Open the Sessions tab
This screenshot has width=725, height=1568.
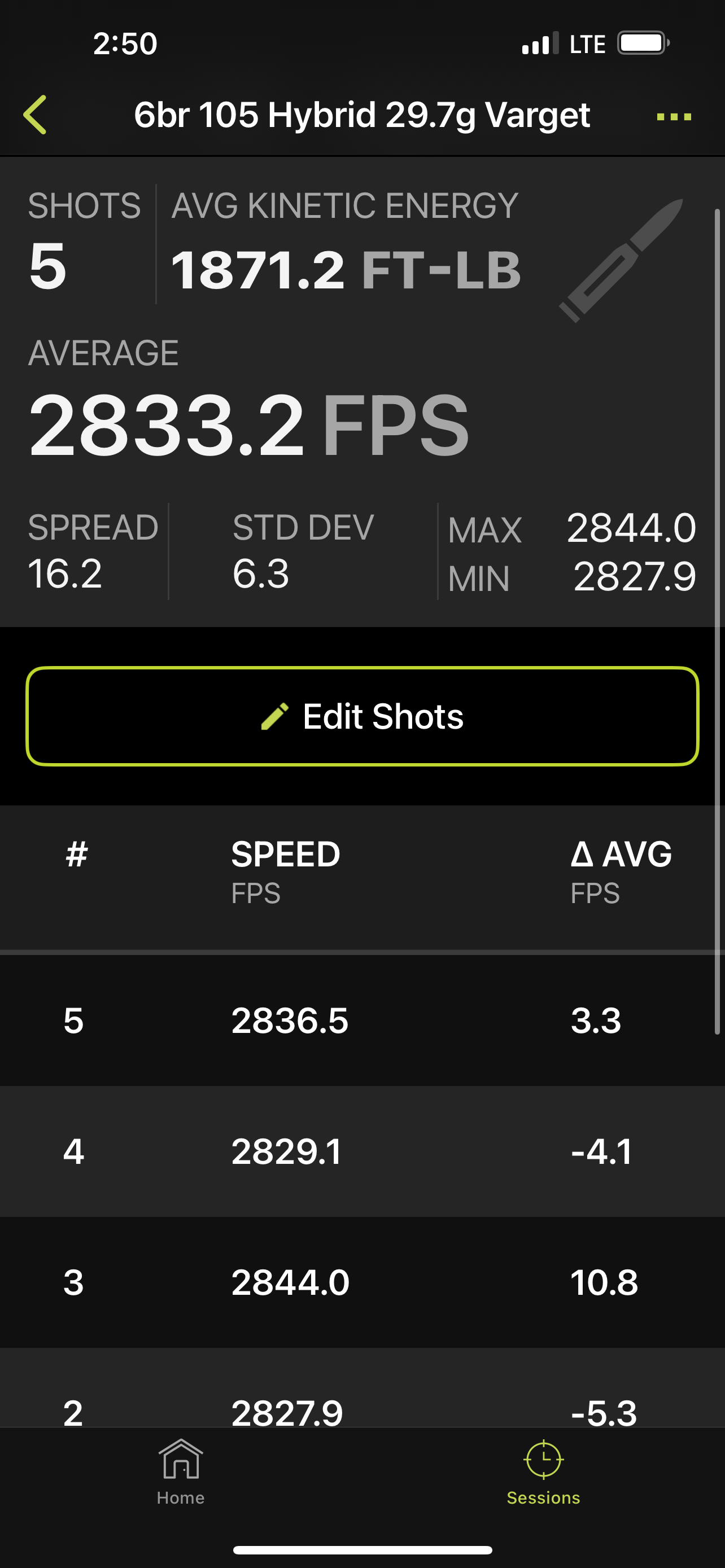point(544,1472)
